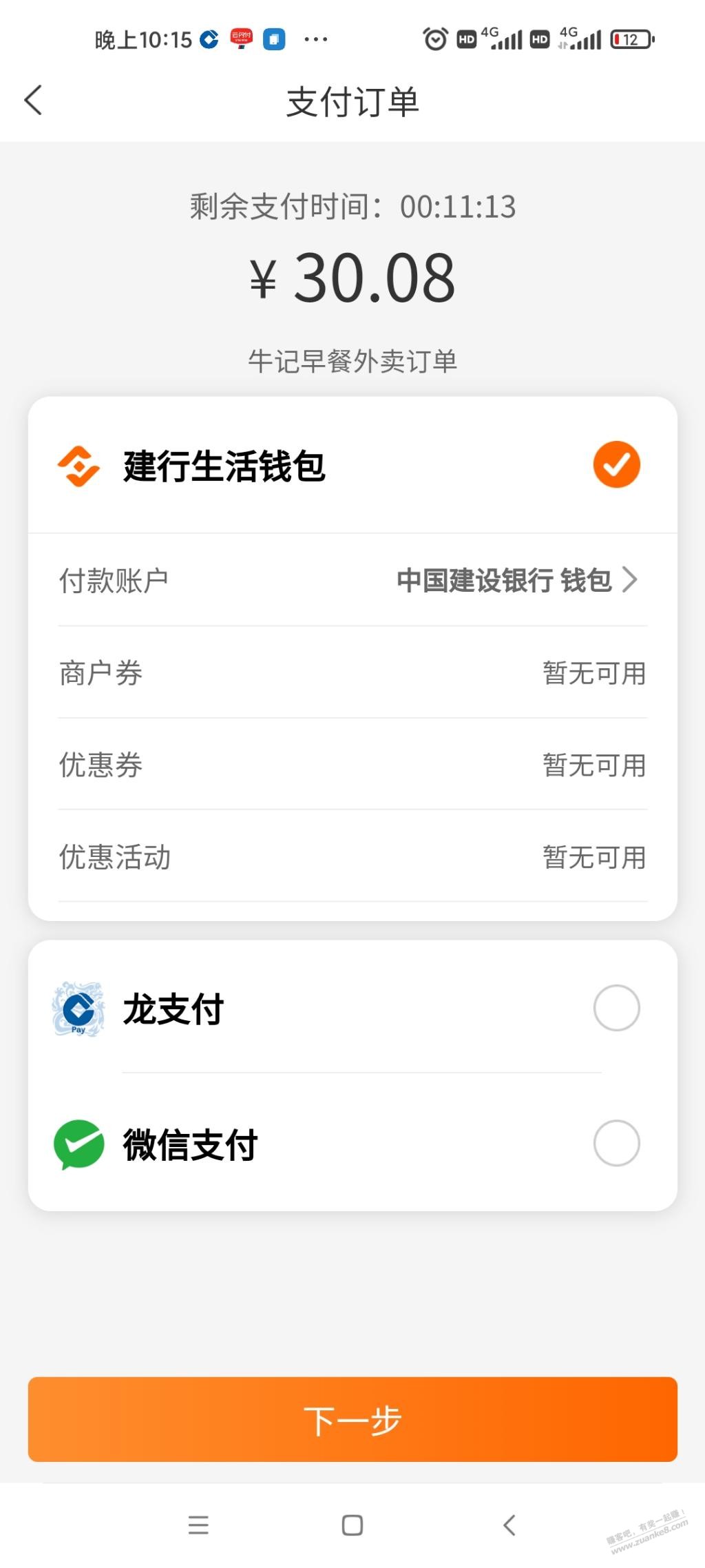Screen dimensions: 705x1568
Task: Select 建行生活钱包 payment method
Action: point(352,465)
